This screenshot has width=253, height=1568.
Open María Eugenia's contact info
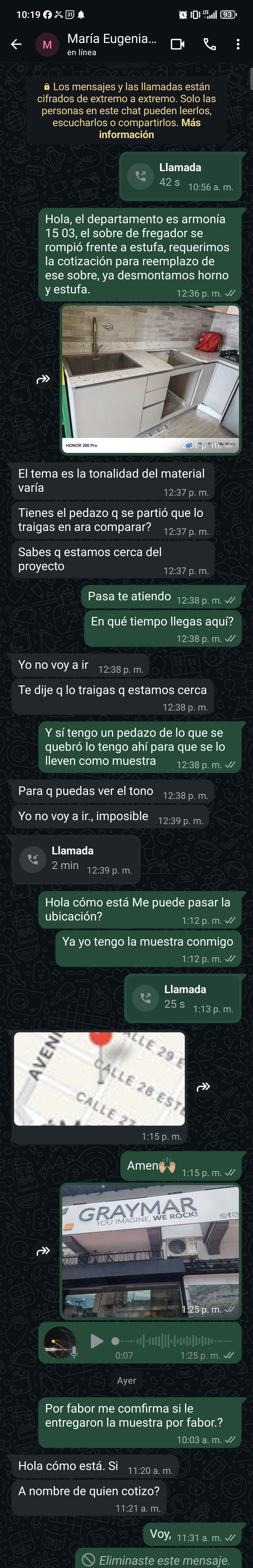[111, 44]
